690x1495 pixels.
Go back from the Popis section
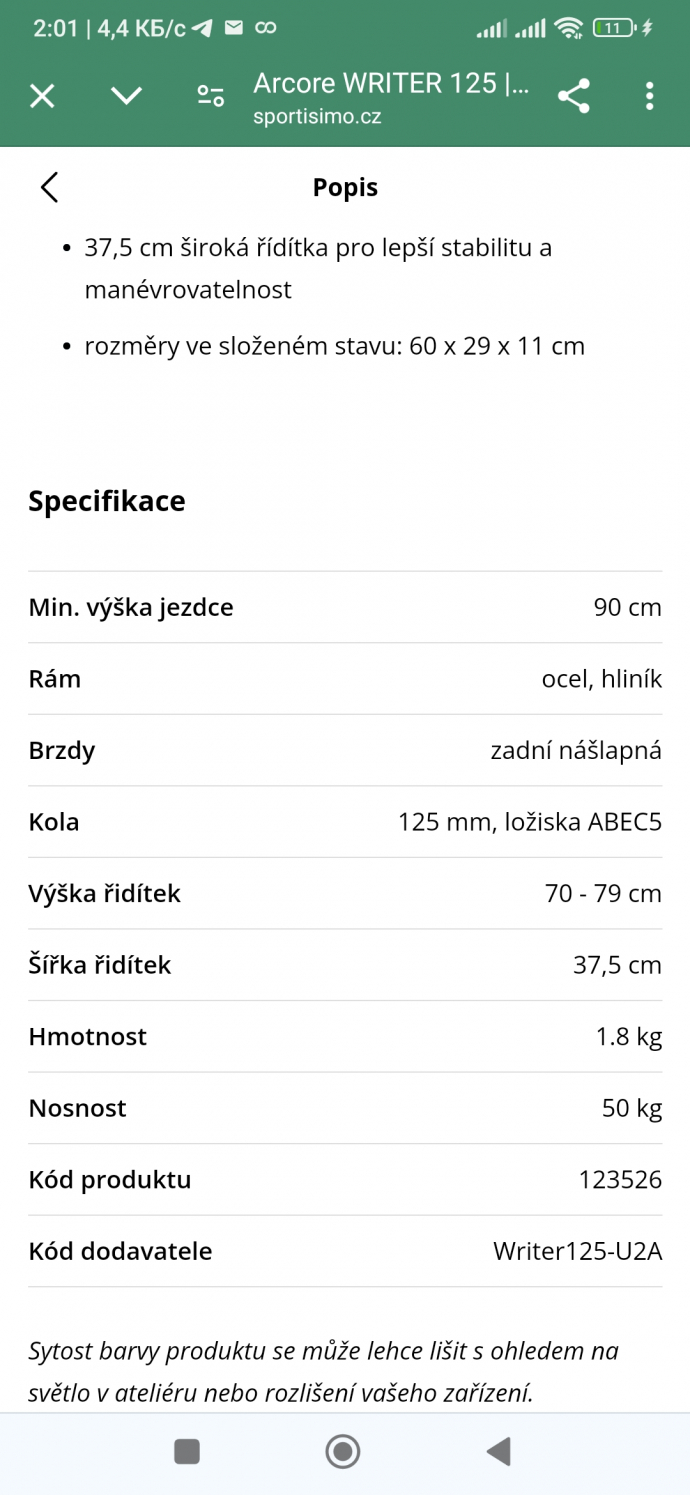pos(50,187)
